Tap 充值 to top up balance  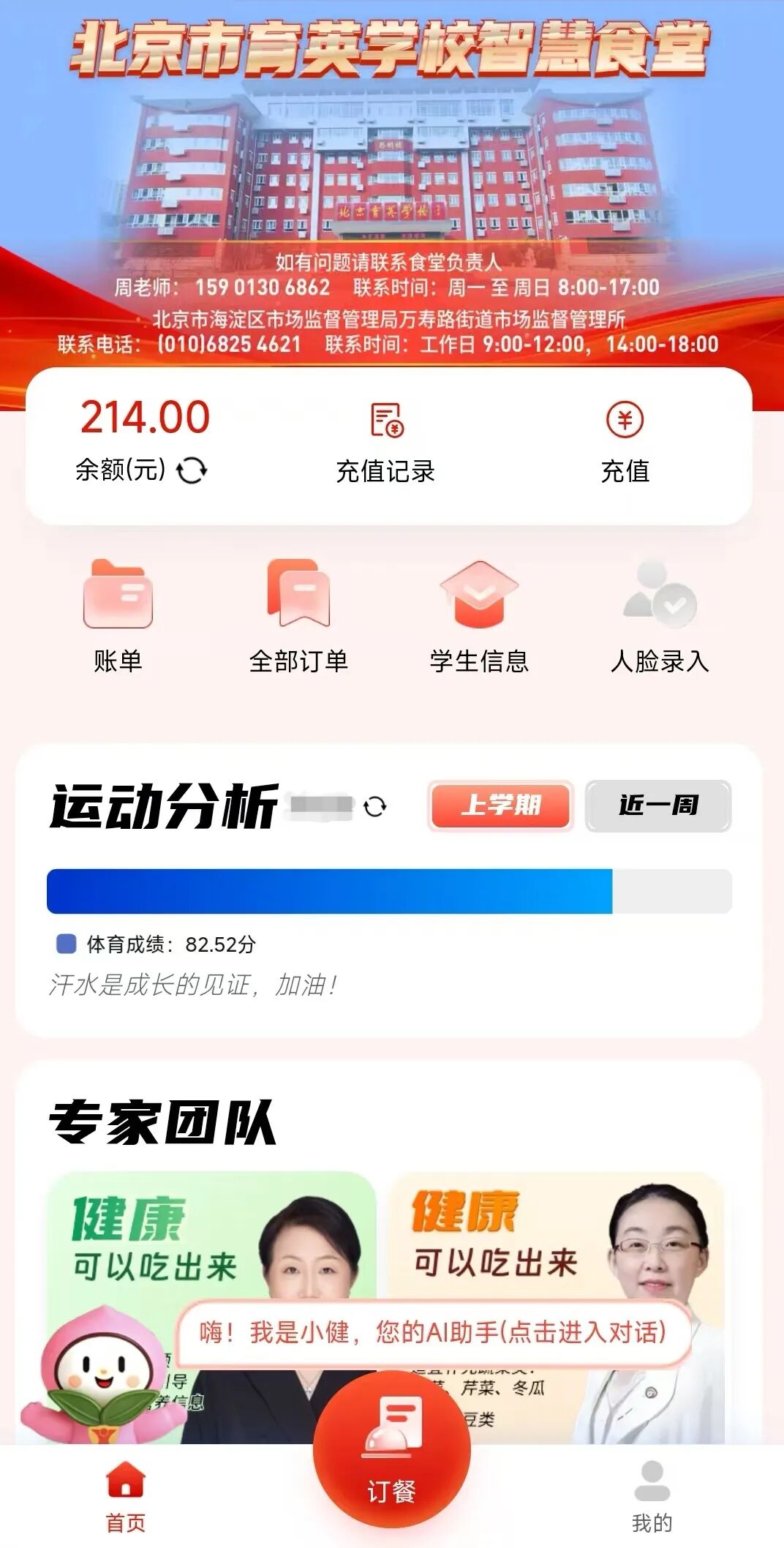tap(625, 442)
